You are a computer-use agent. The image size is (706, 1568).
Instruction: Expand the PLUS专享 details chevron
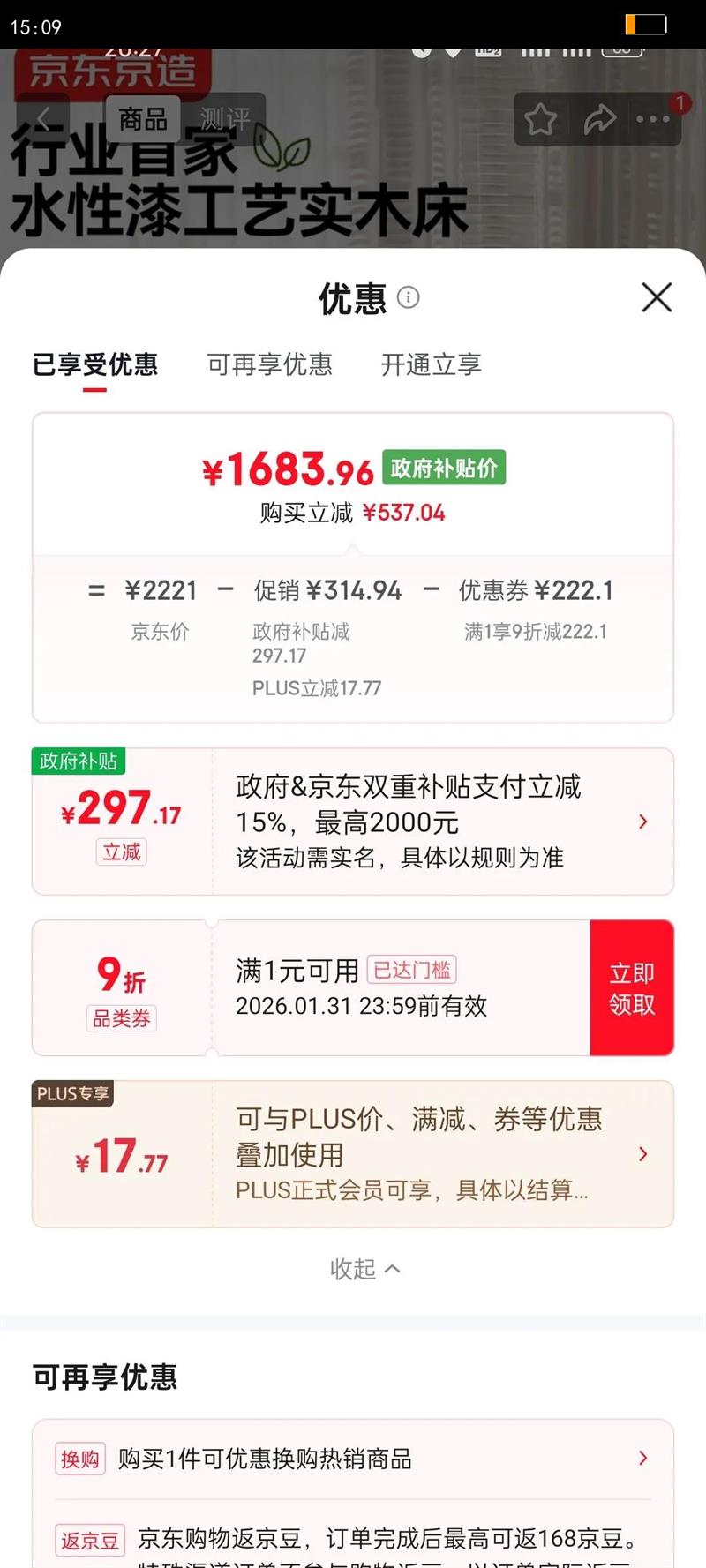(643, 1152)
